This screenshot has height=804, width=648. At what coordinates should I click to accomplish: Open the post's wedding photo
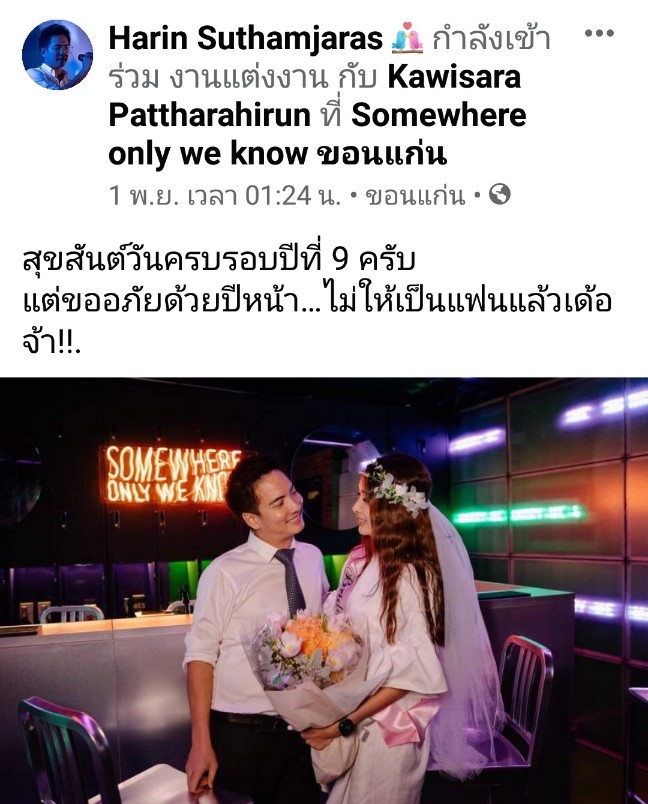(324, 590)
